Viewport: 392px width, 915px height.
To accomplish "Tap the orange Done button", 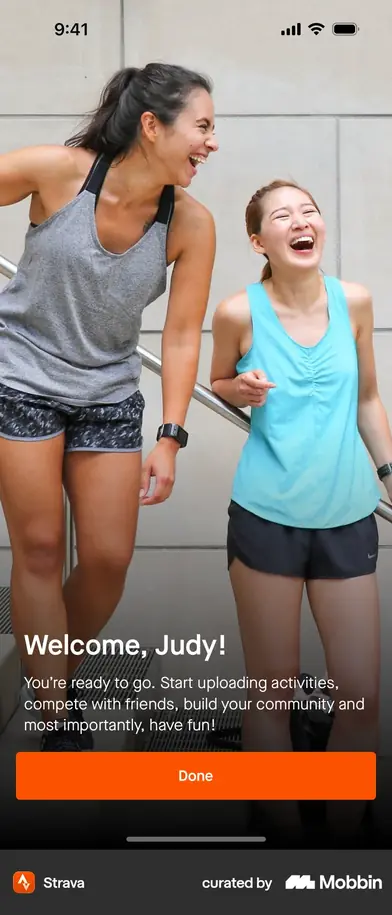I will (x=196, y=776).
